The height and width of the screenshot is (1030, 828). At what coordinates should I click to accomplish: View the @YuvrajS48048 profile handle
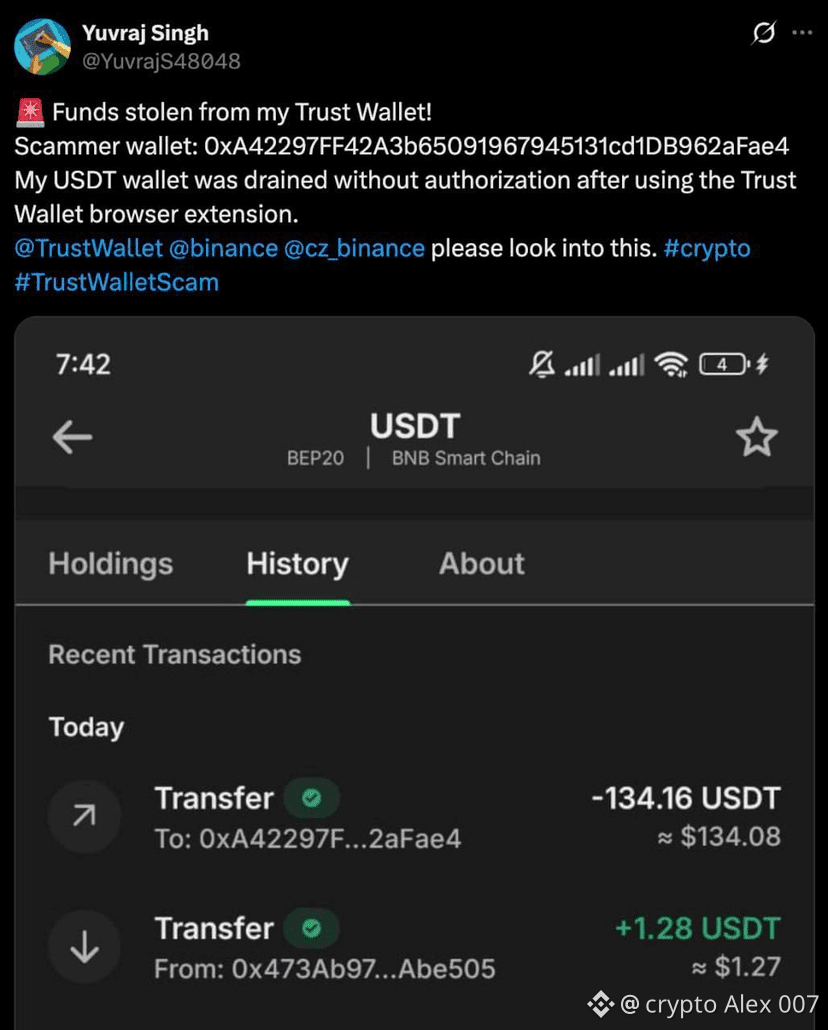[x=160, y=61]
